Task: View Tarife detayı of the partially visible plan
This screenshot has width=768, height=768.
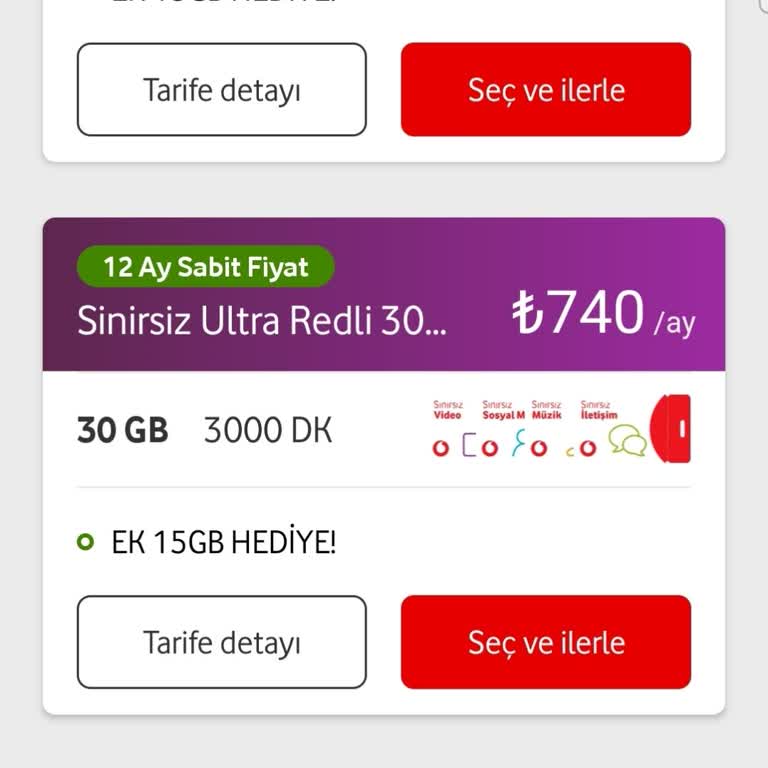Action: click(221, 90)
